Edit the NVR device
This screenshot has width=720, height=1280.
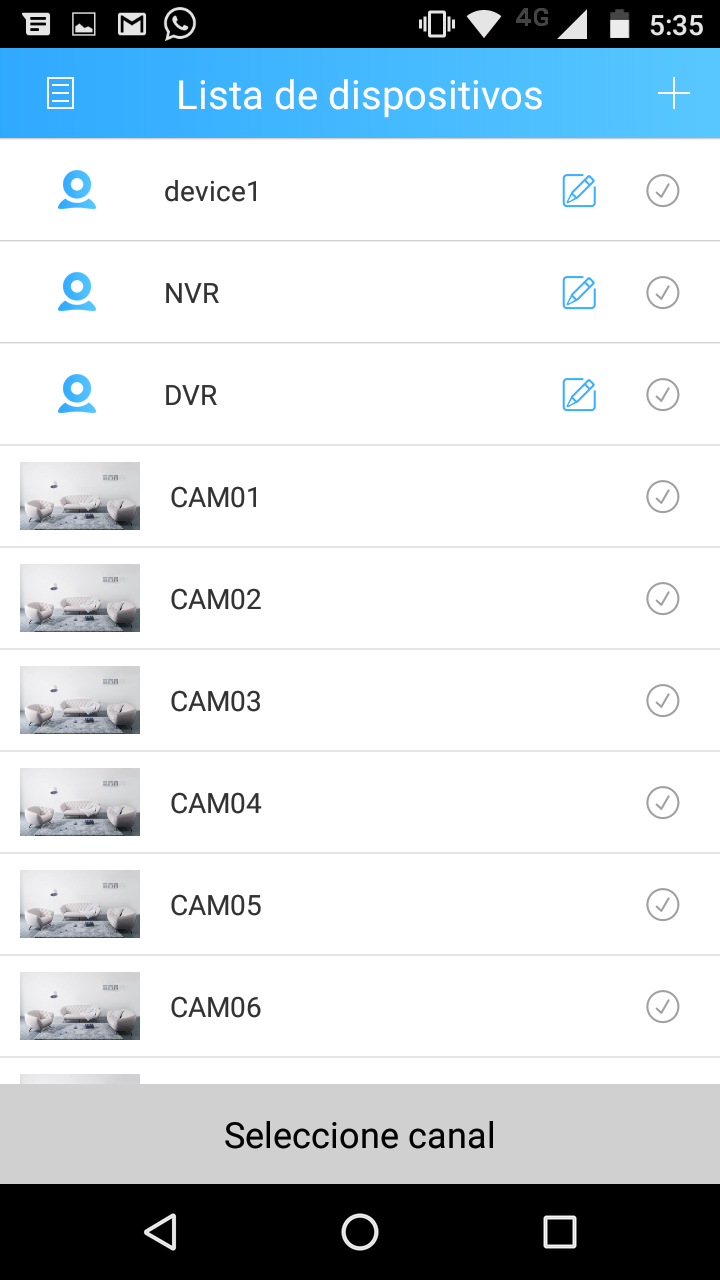pos(579,293)
